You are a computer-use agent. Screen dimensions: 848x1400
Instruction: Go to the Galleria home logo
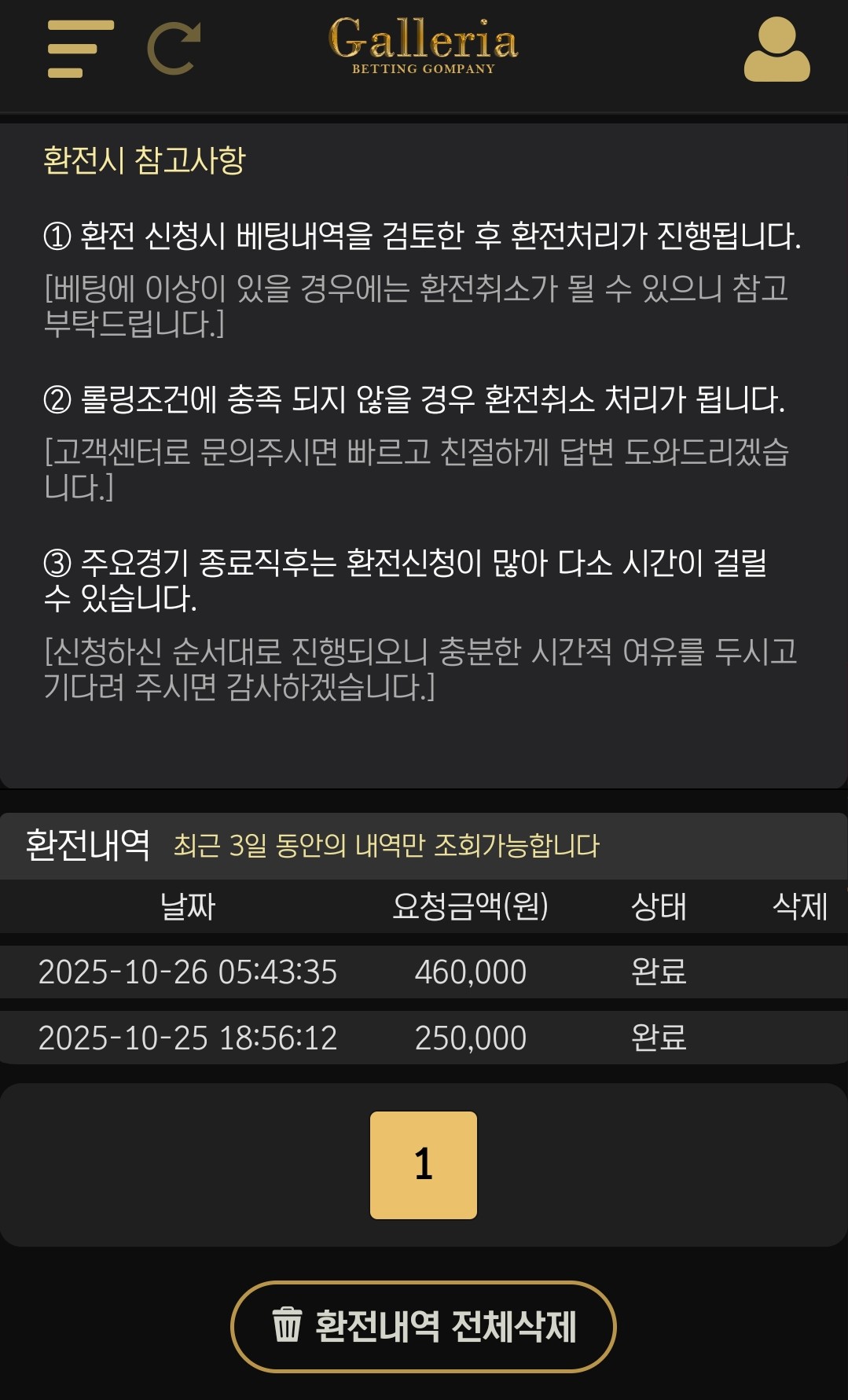[x=424, y=46]
